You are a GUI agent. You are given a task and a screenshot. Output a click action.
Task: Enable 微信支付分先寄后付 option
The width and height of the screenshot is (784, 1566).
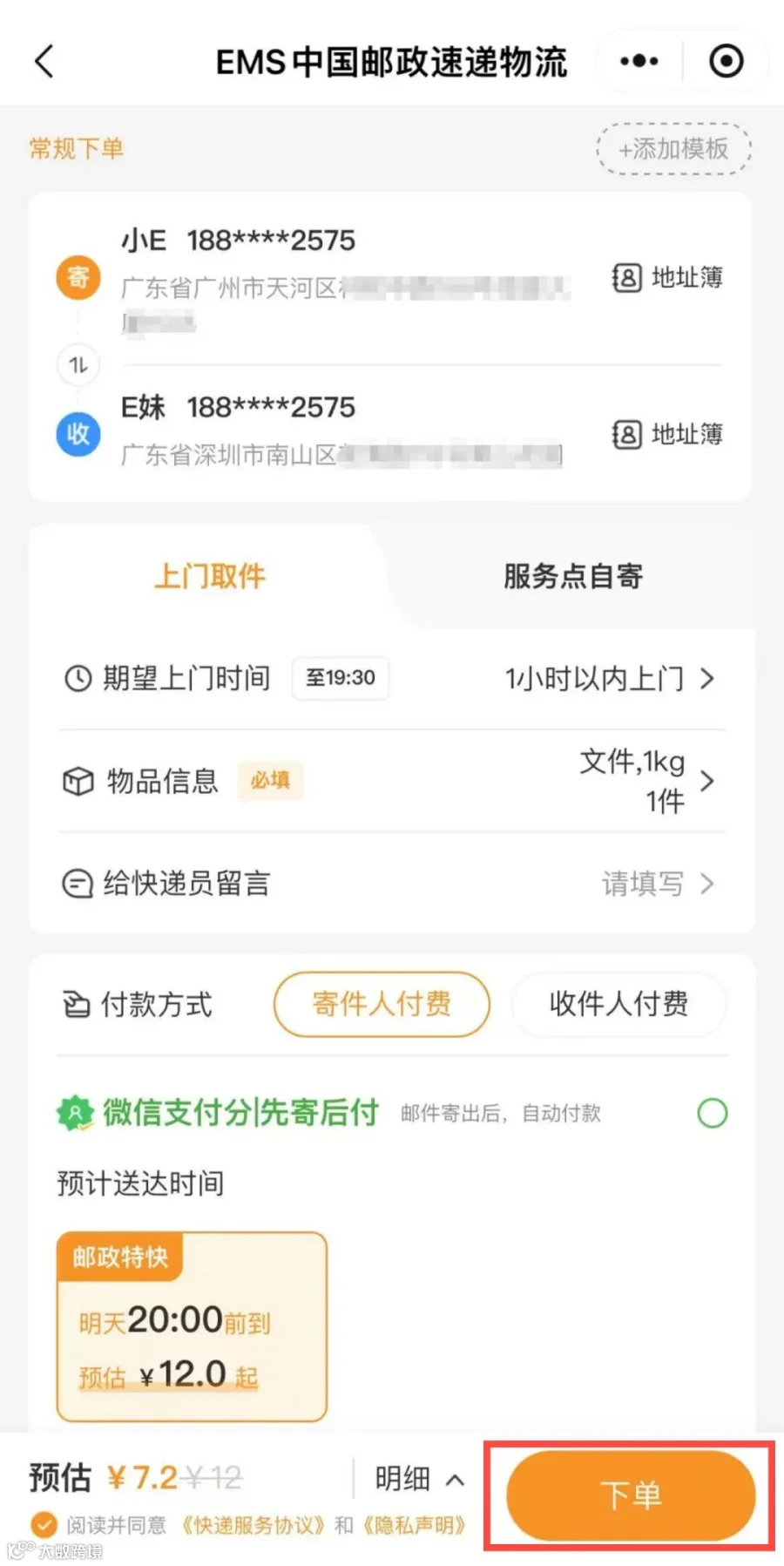pyautogui.click(x=713, y=1113)
